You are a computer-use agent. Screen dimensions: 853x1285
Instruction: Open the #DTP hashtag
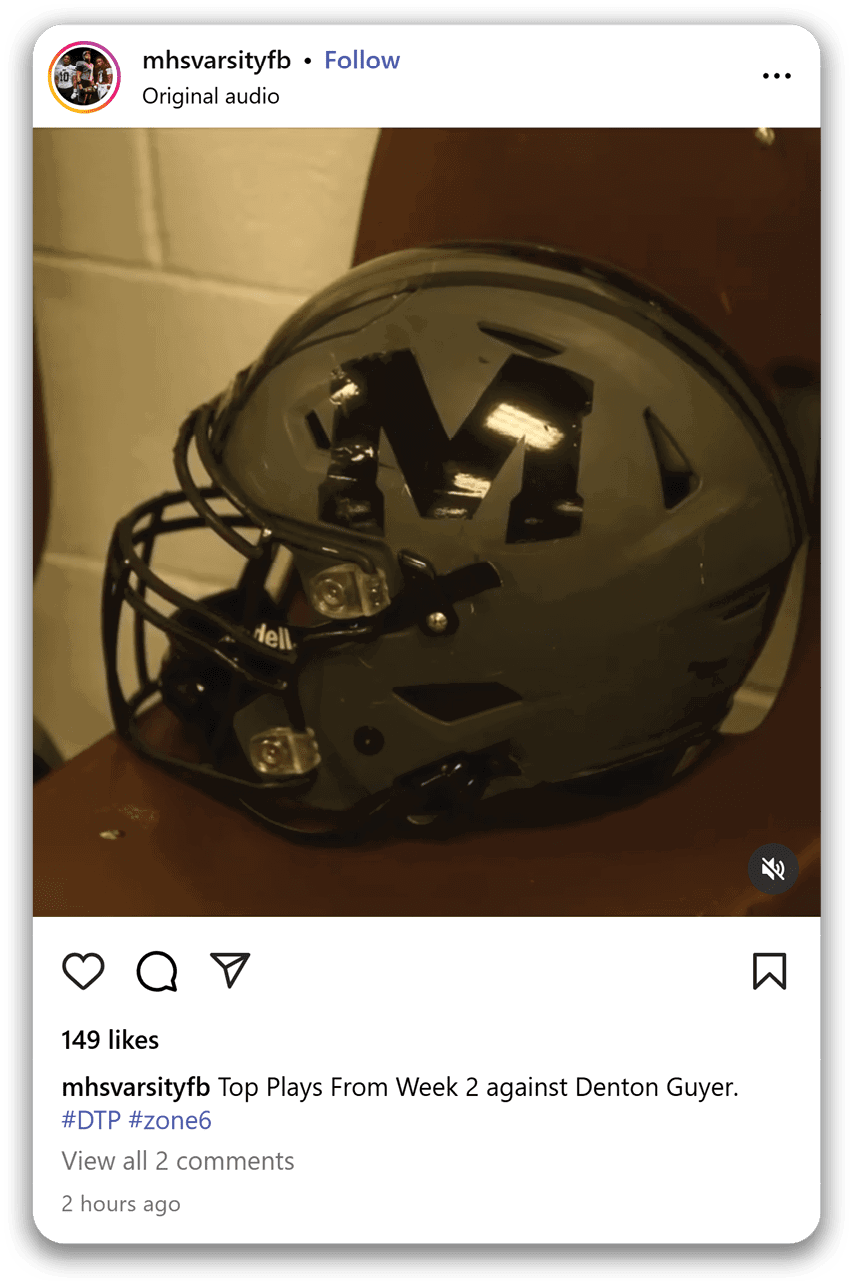pyautogui.click(x=91, y=1120)
